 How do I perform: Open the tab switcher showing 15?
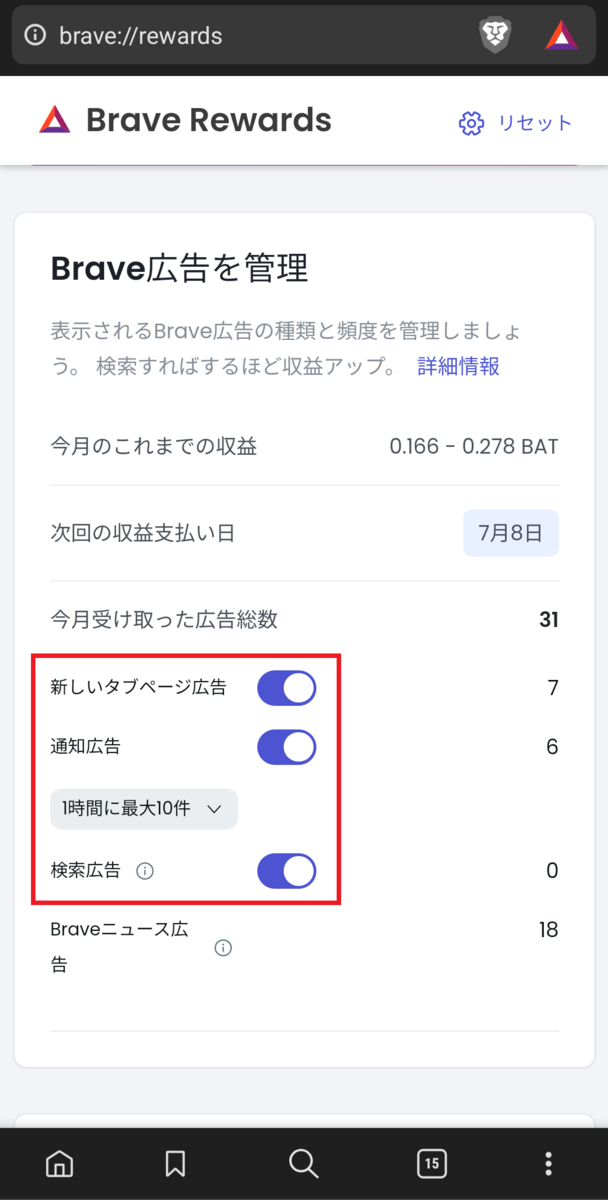coord(431,1163)
